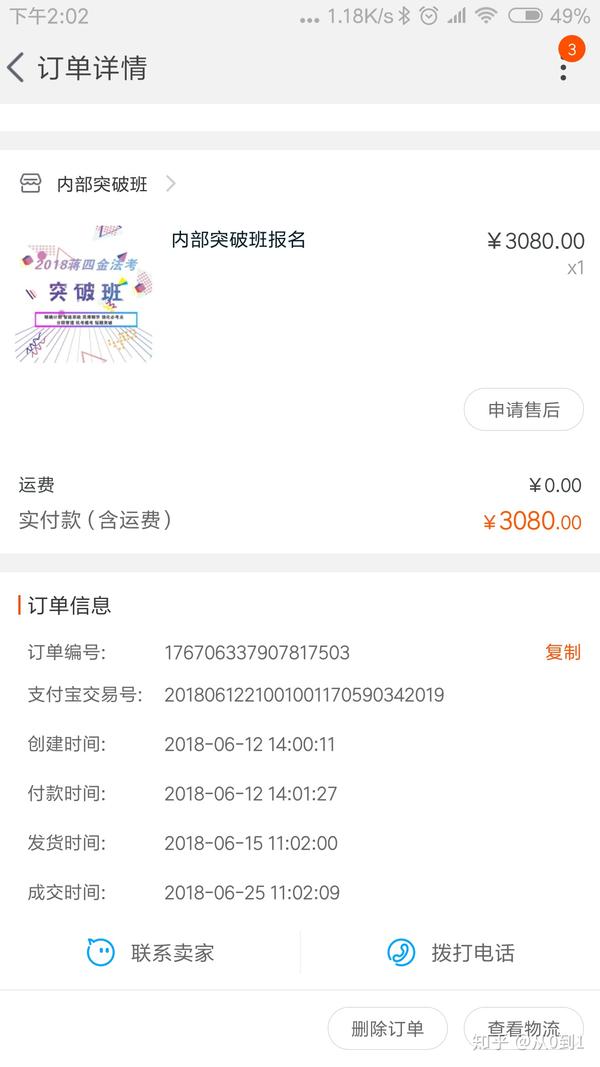Copy the order number with 复制
Viewport: 600px width, 1067px height.
(x=562, y=652)
